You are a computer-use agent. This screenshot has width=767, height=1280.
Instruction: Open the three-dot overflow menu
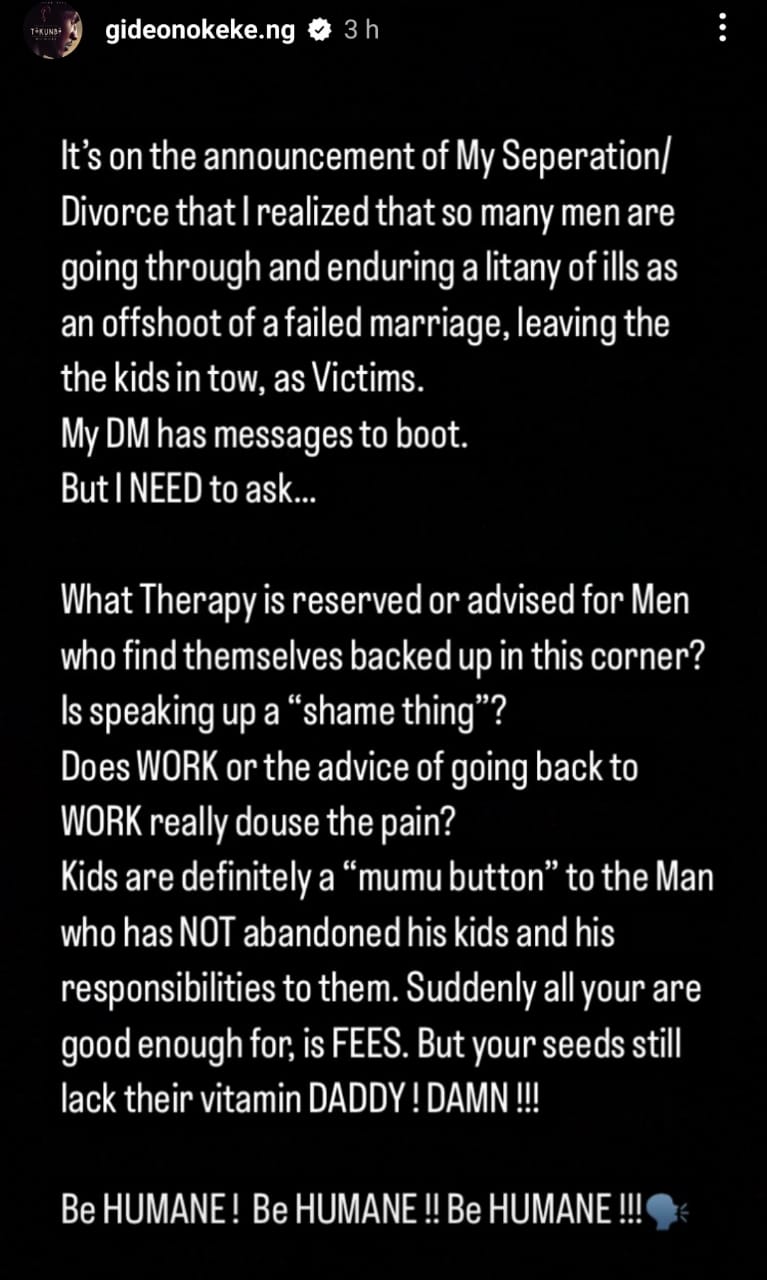coord(722,29)
